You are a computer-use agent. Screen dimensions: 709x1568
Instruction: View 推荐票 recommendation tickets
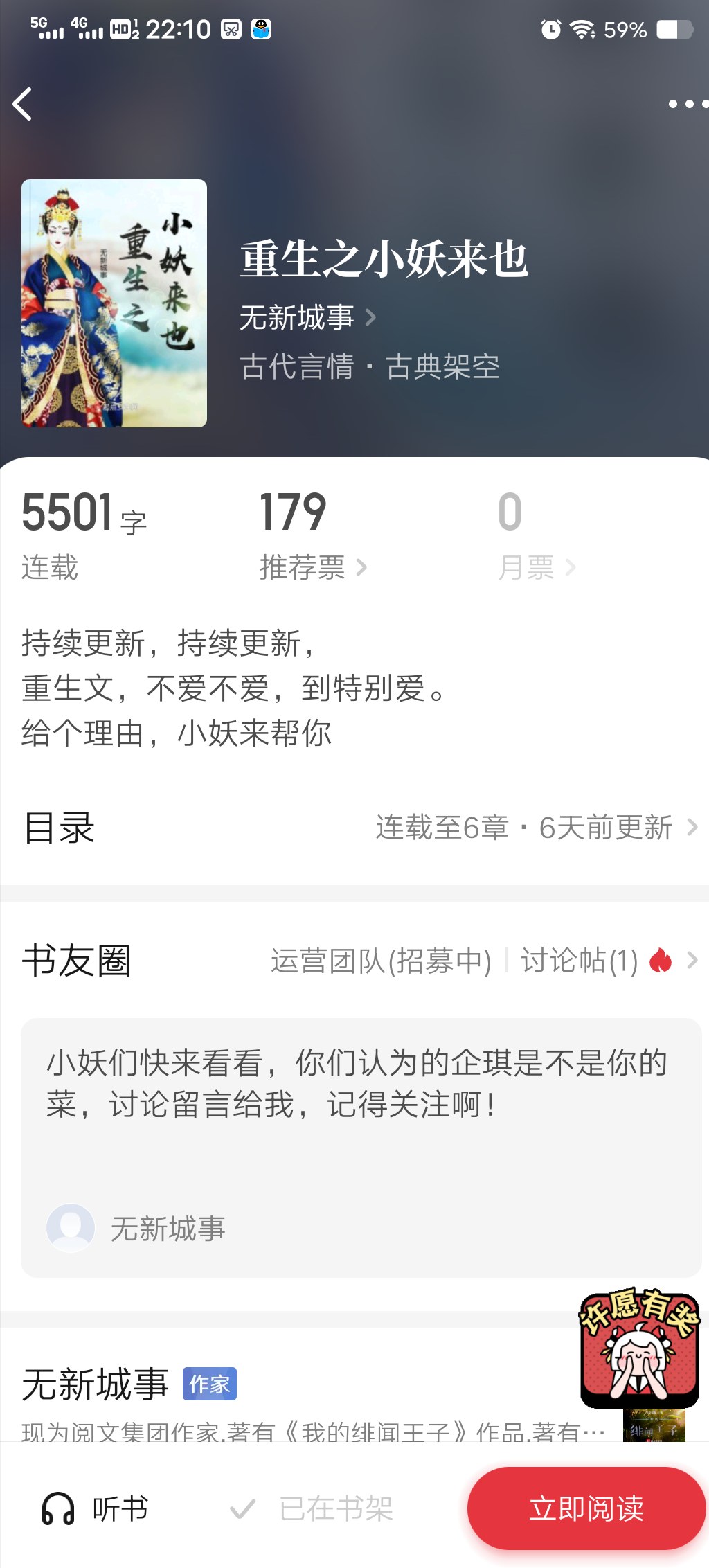click(312, 567)
